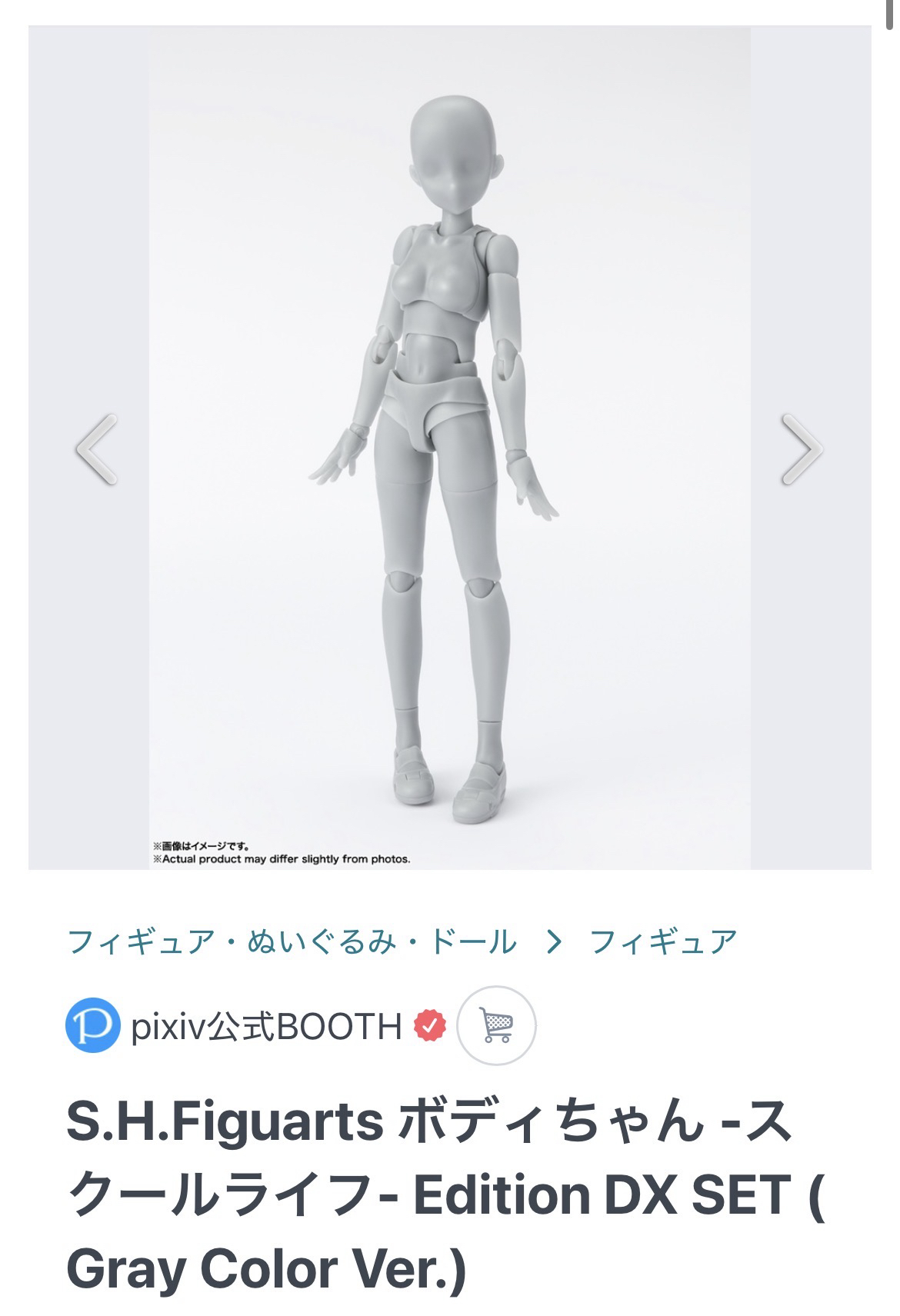Visit the pixiv公式BOOTH shop page
The image size is (900, 1316).
coord(266,1025)
